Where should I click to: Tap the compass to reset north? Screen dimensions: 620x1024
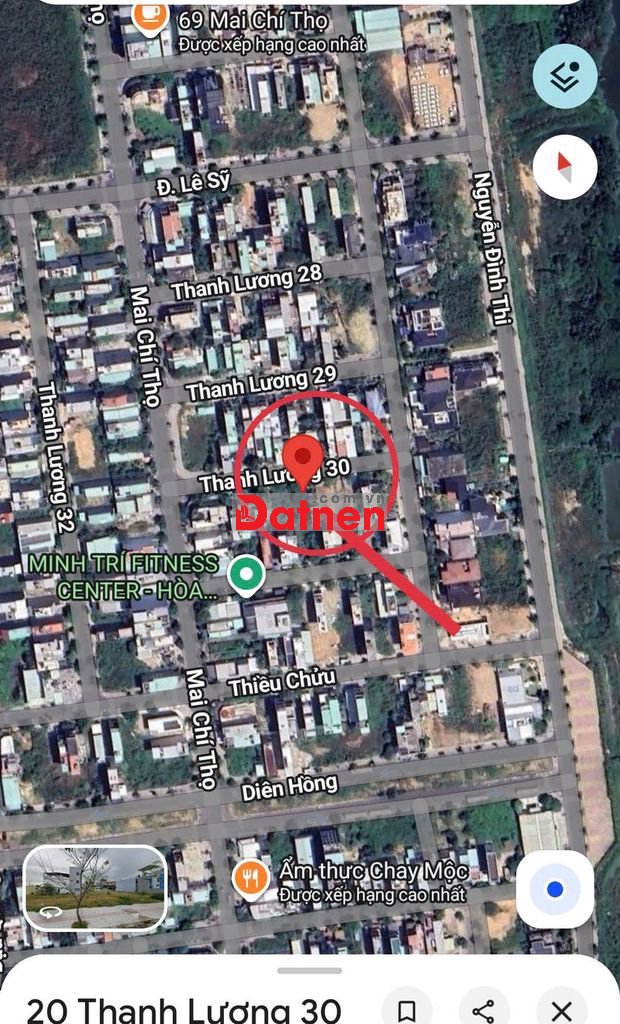point(564,166)
